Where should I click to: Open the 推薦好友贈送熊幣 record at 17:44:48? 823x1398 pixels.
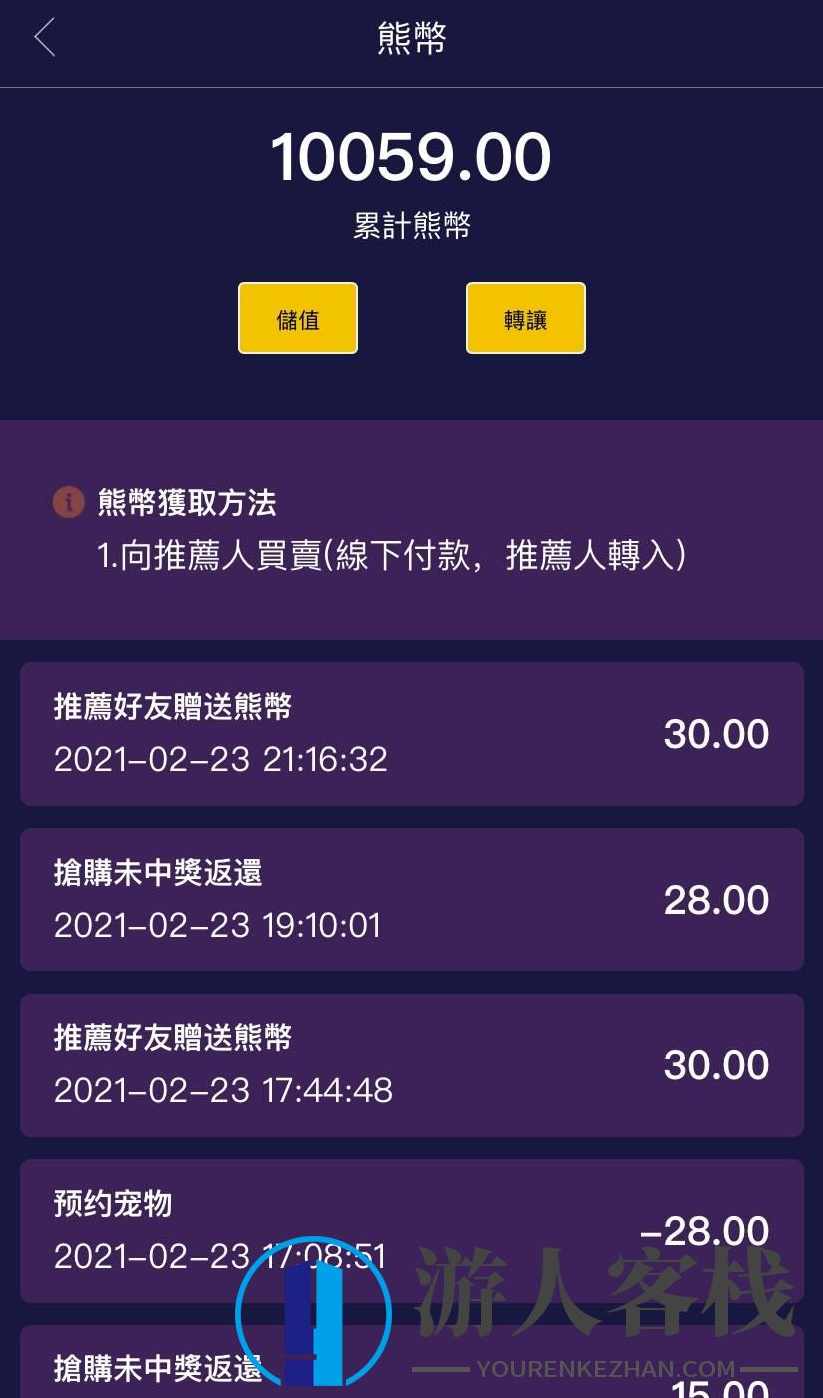pos(411,1064)
